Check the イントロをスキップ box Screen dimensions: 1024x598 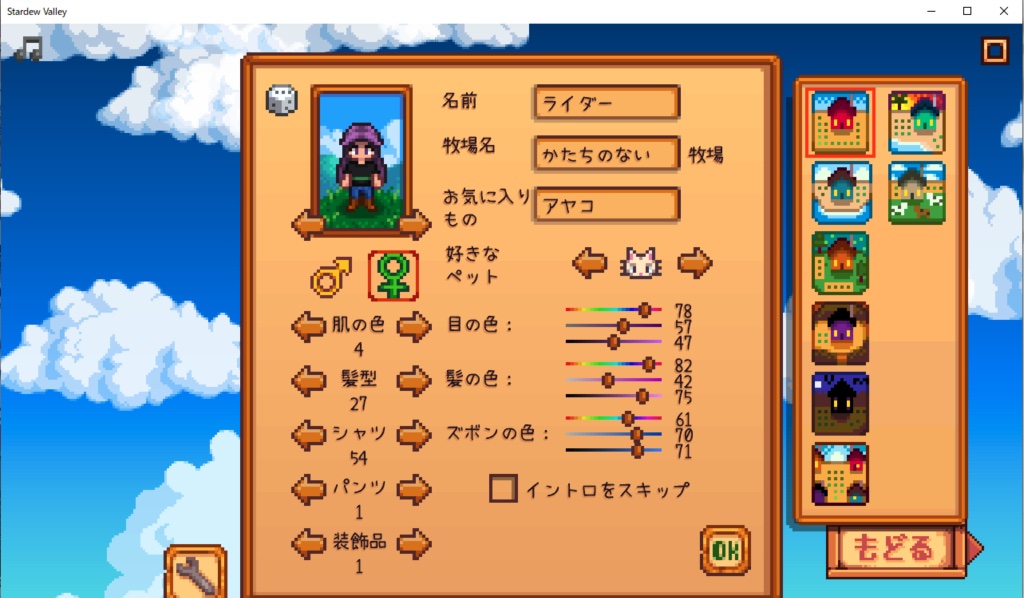(504, 489)
